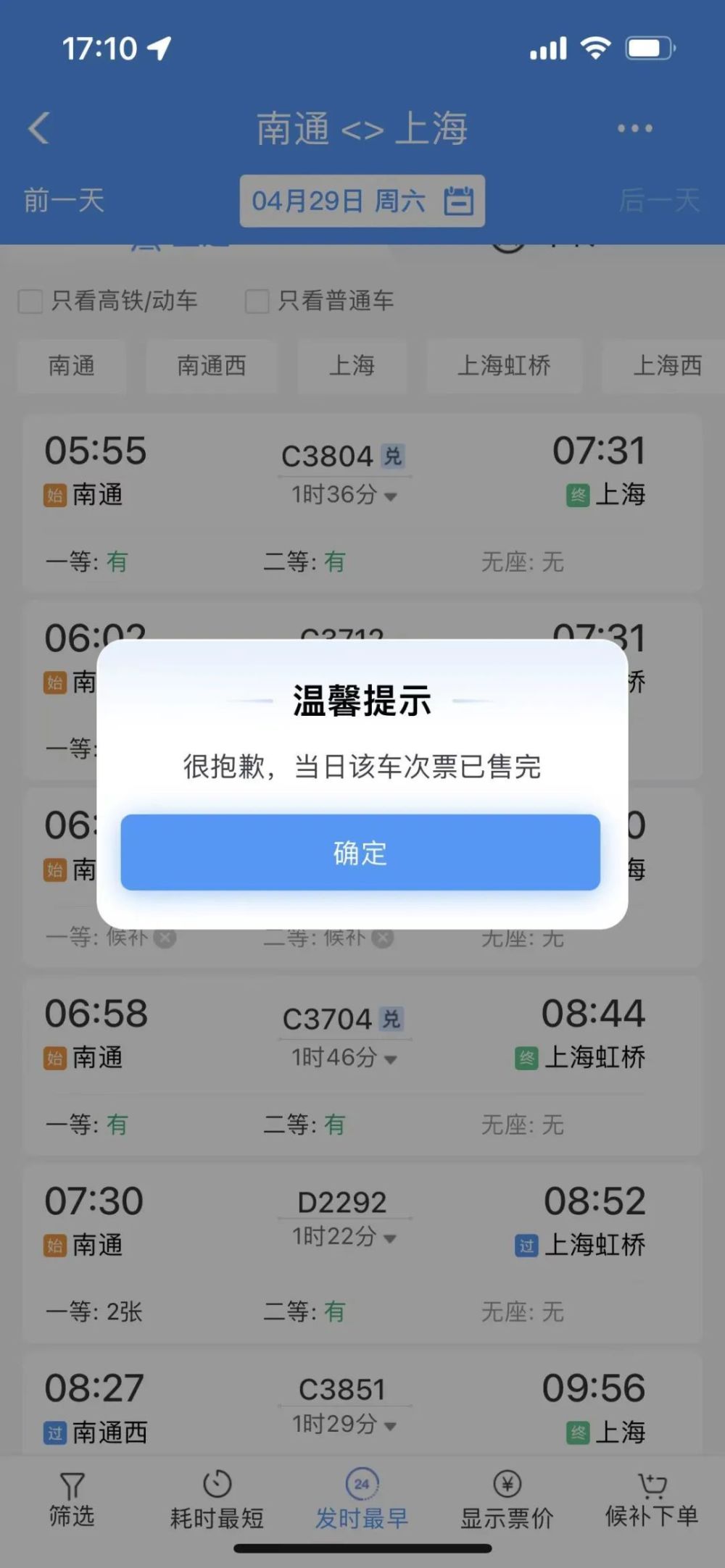The height and width of the screenshot is (1568, 725).
Task: Select the C3704 train at 06:58
Action: 362,1065
